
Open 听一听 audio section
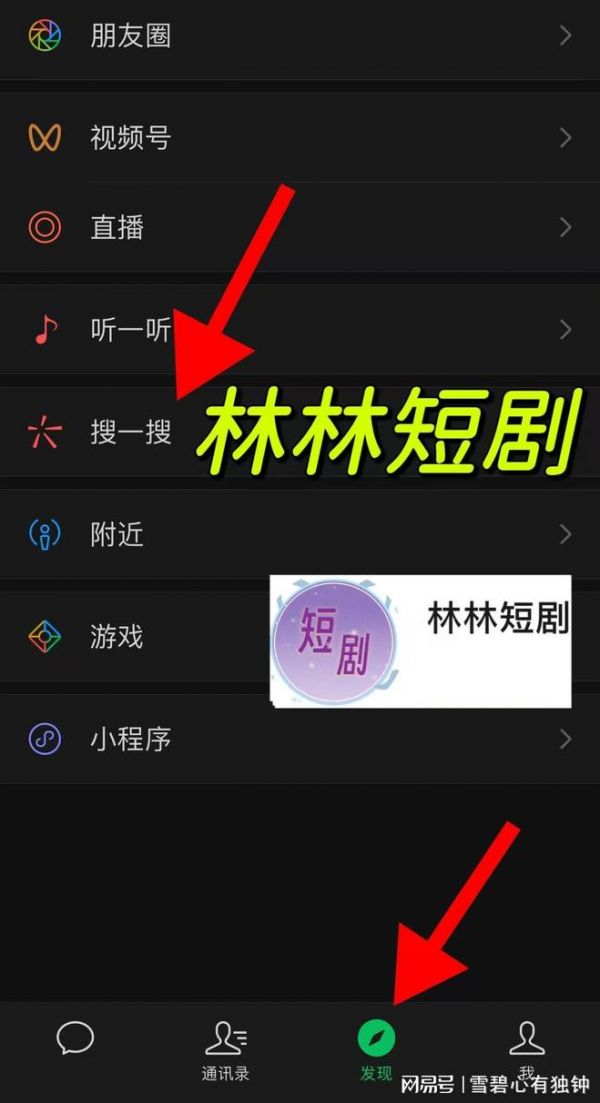pos(130,330)
